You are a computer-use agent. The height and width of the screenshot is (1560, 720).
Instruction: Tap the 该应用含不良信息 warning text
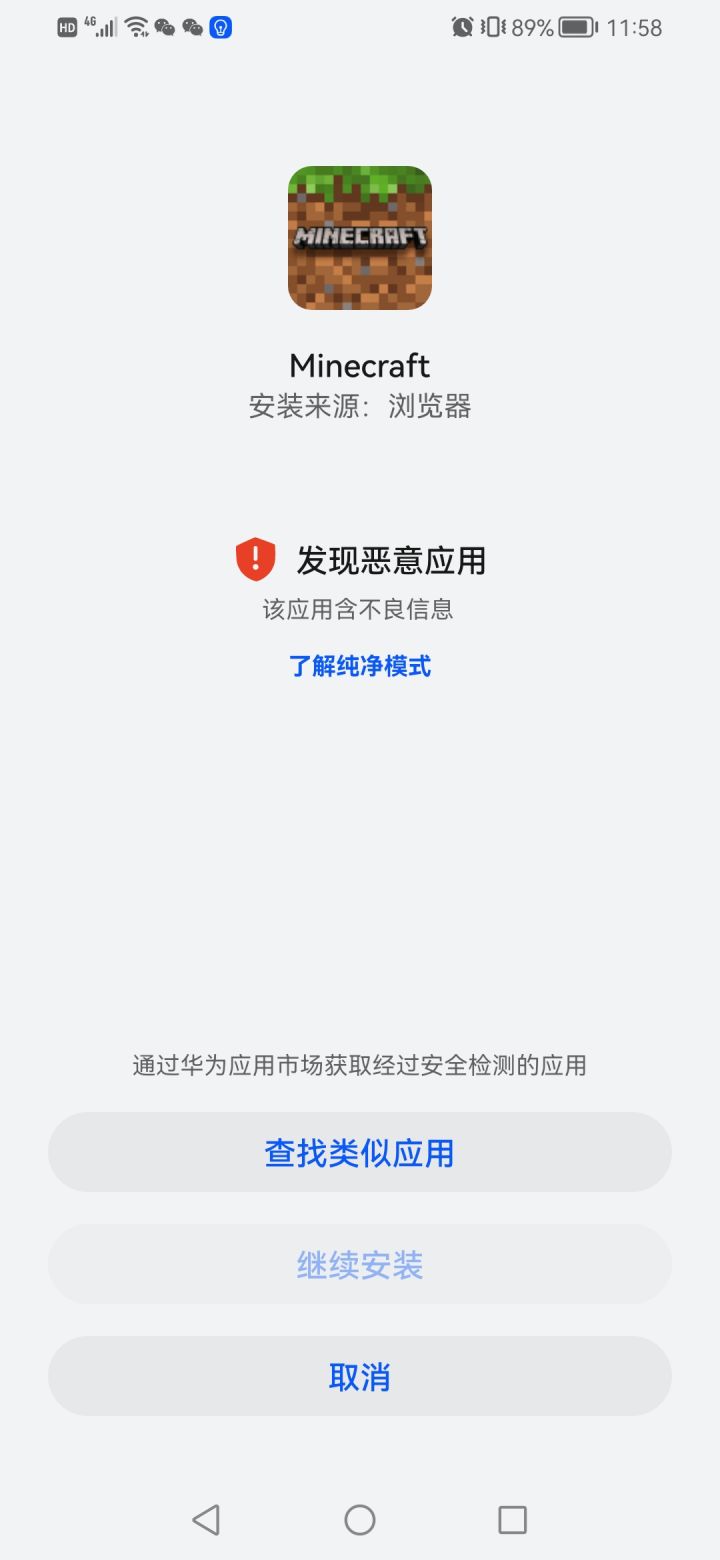point(360,609)
